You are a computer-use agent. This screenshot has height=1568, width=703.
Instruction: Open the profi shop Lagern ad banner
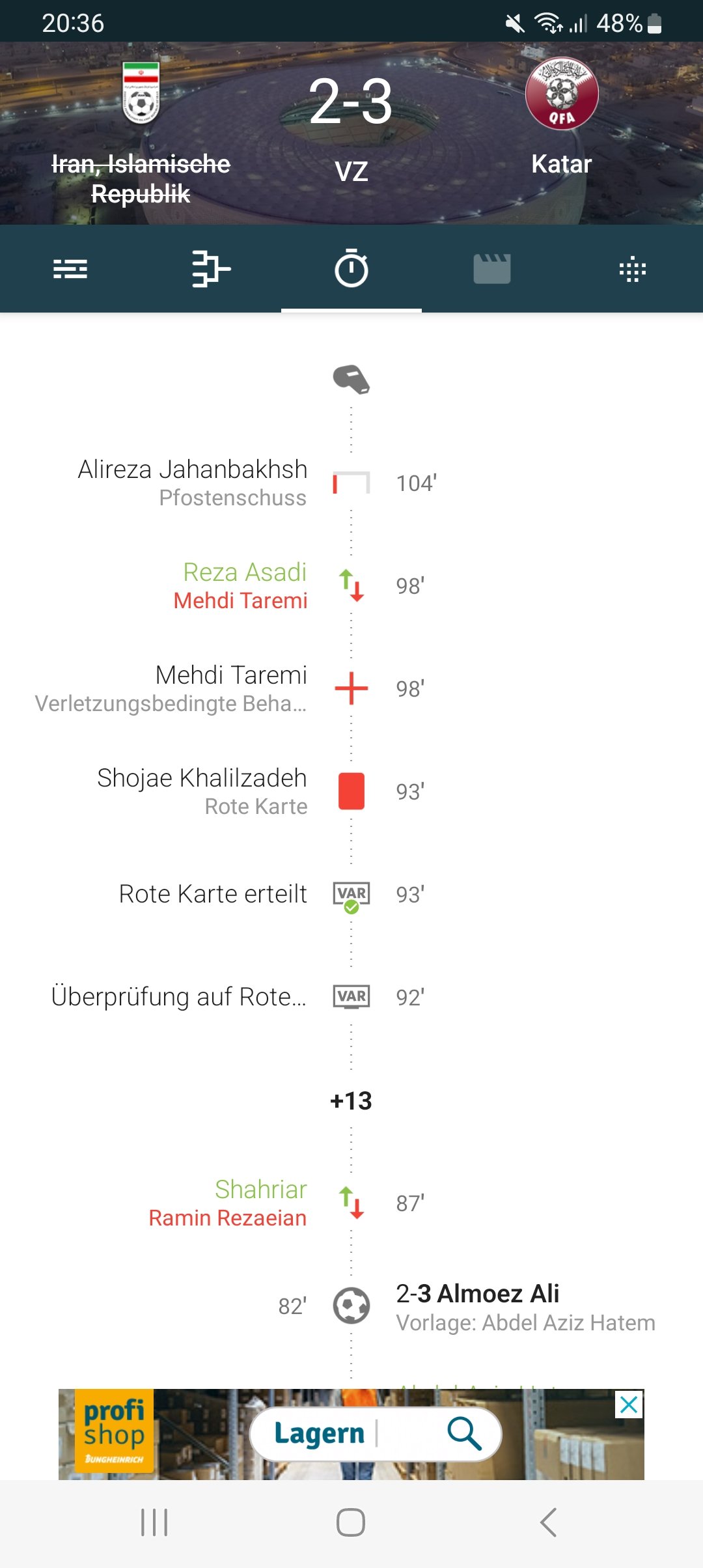tap(351, 1434)
